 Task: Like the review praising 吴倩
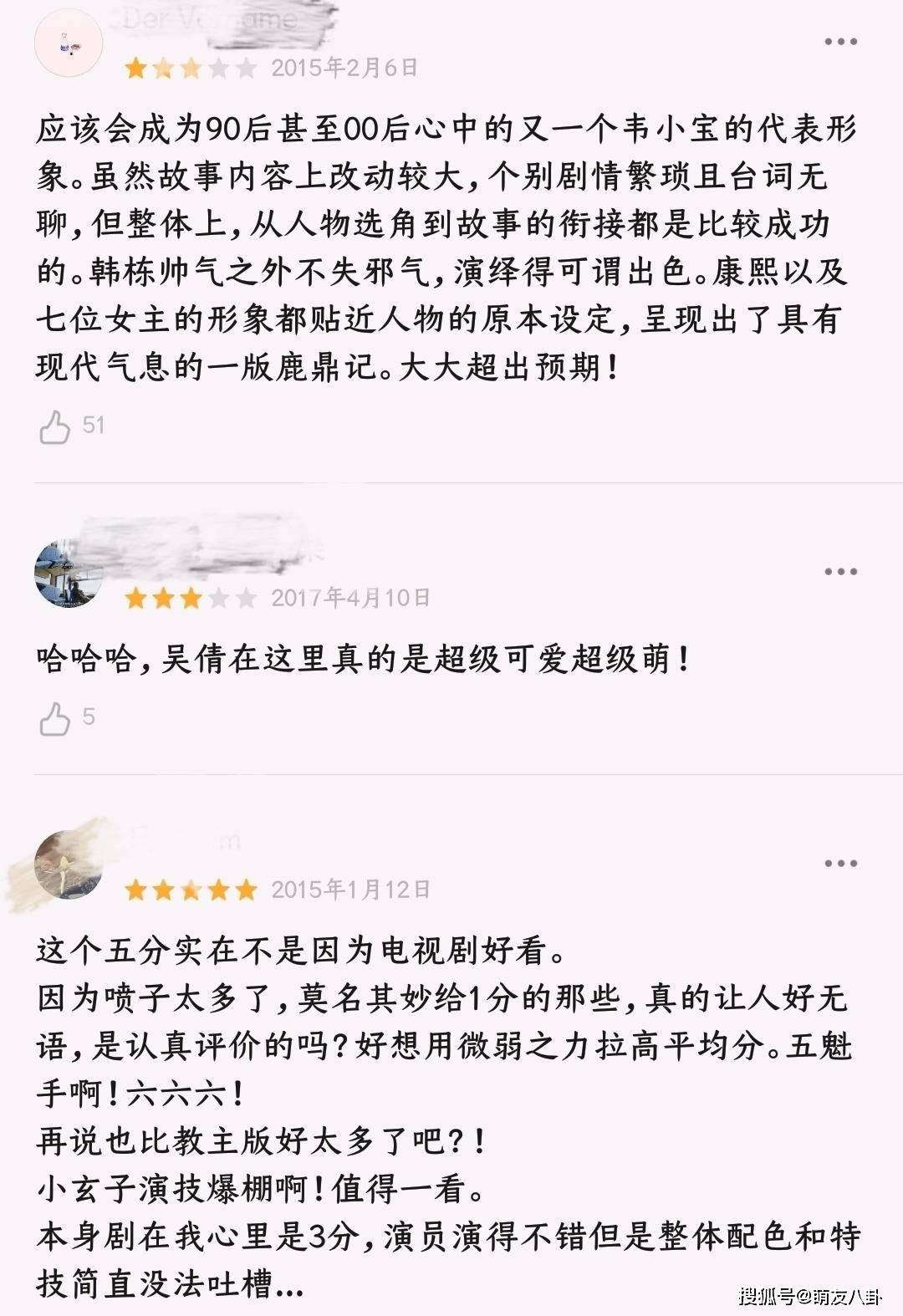55,719
